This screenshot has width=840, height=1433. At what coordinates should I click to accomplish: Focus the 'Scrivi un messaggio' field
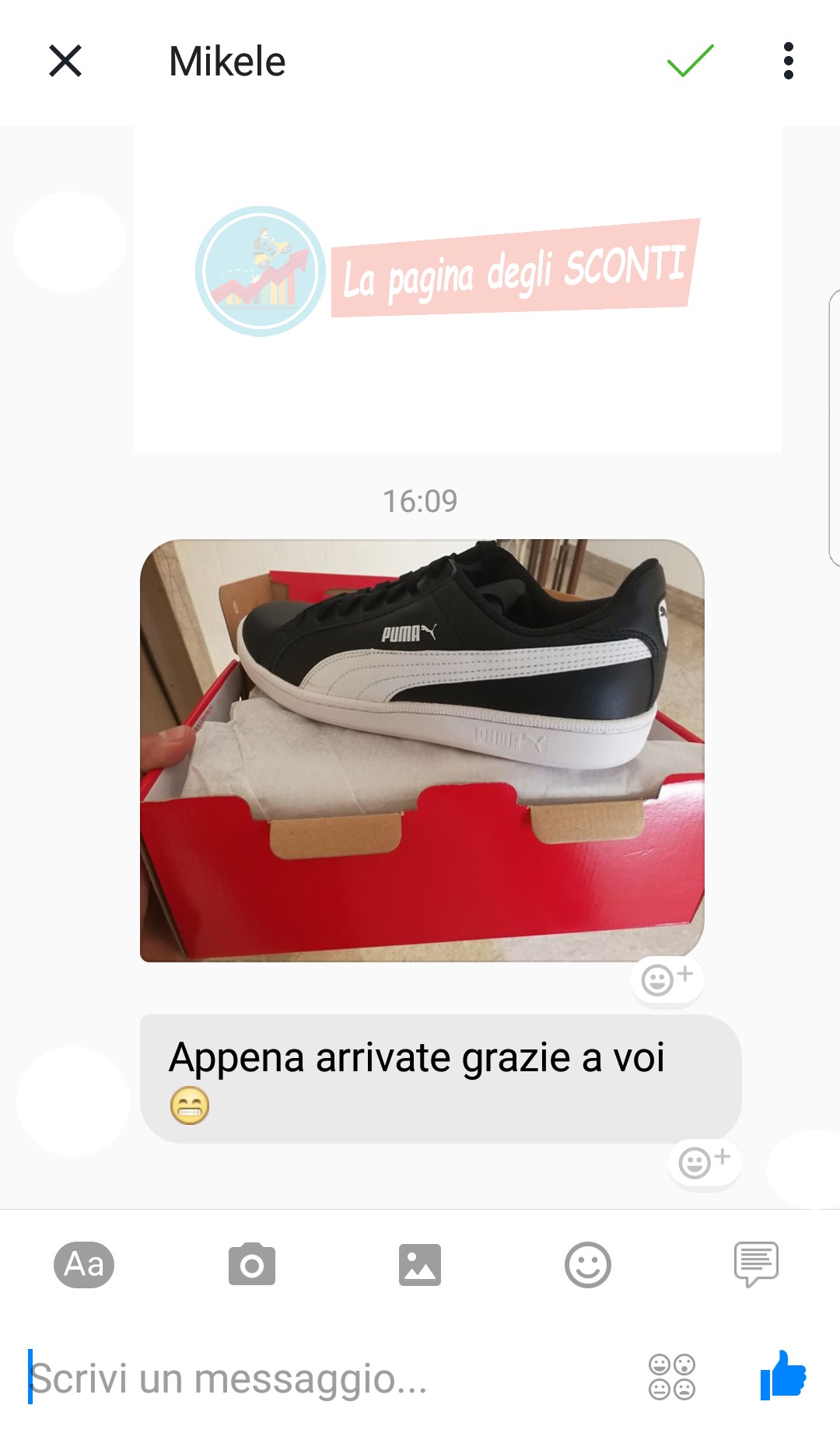click(311, 1378)
